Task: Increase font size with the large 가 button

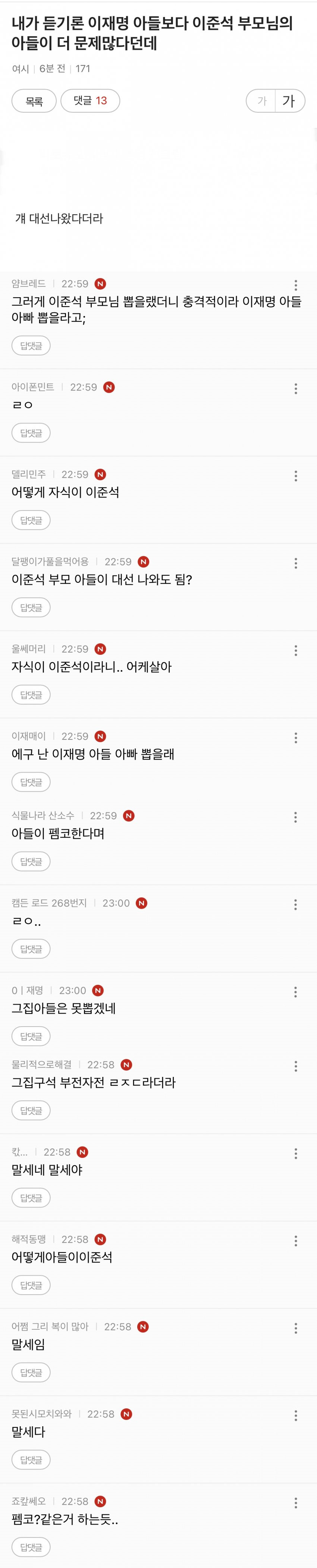Action: coord(289,101)
